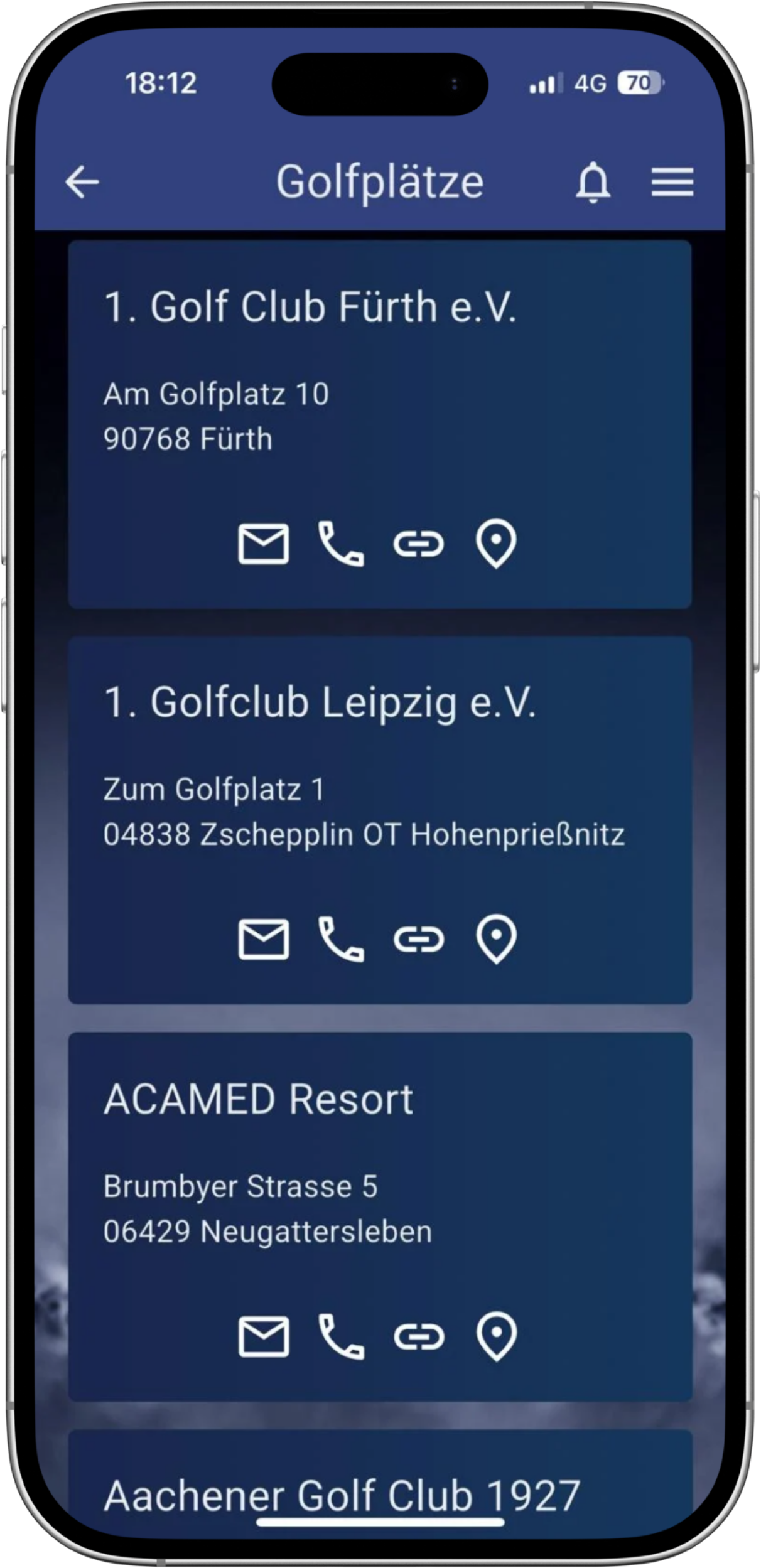Open the hamburger menu
Screen dimensions: 761x1568
click(672, 182)
